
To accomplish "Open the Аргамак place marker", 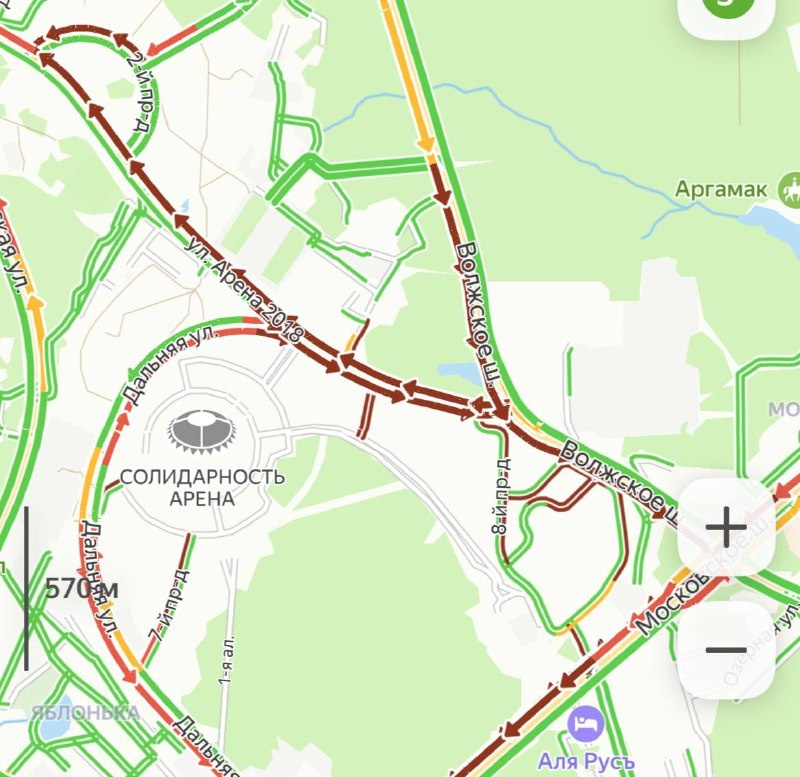I will click(790, 189).
